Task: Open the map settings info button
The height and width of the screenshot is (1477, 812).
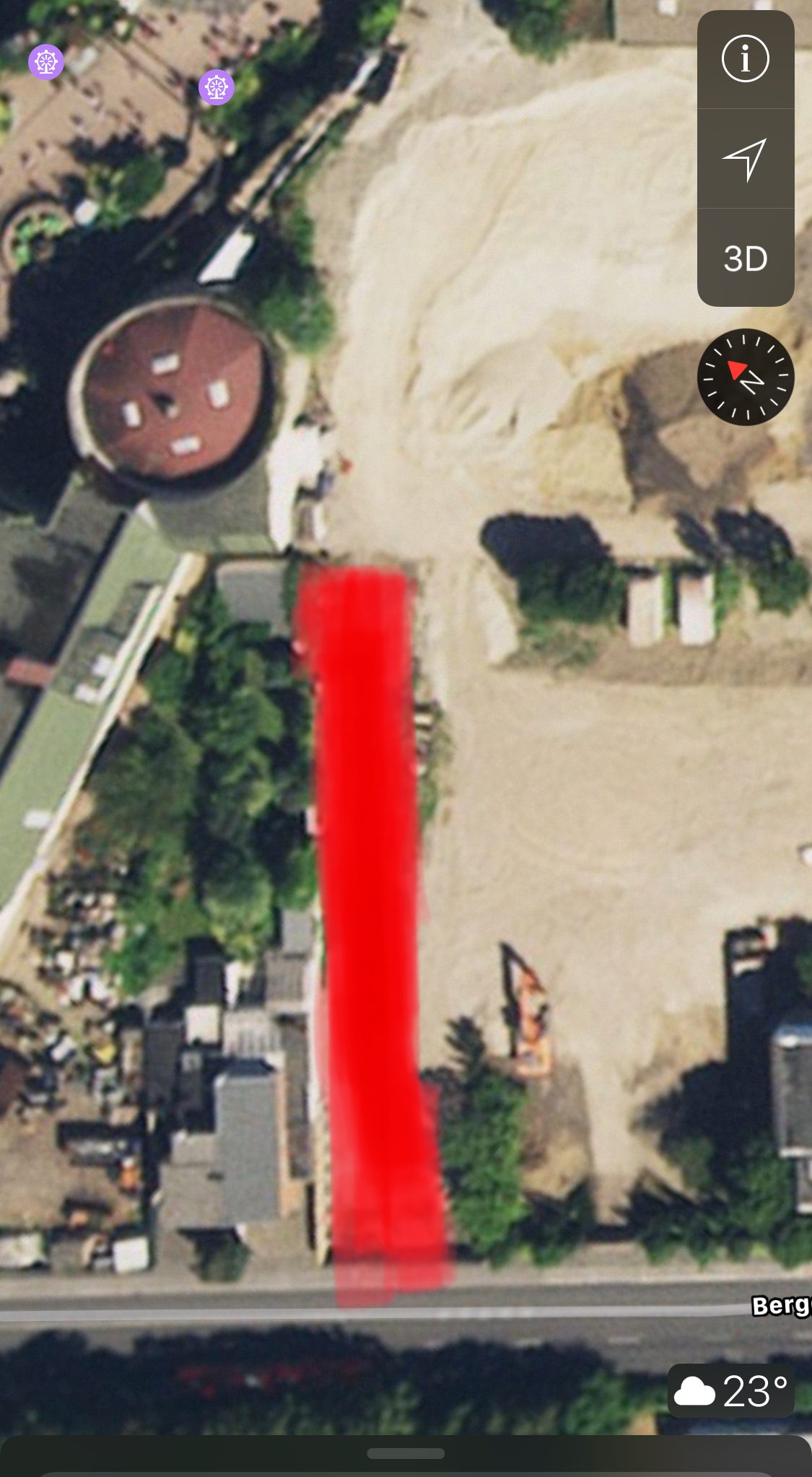Action: pos(746,58)
